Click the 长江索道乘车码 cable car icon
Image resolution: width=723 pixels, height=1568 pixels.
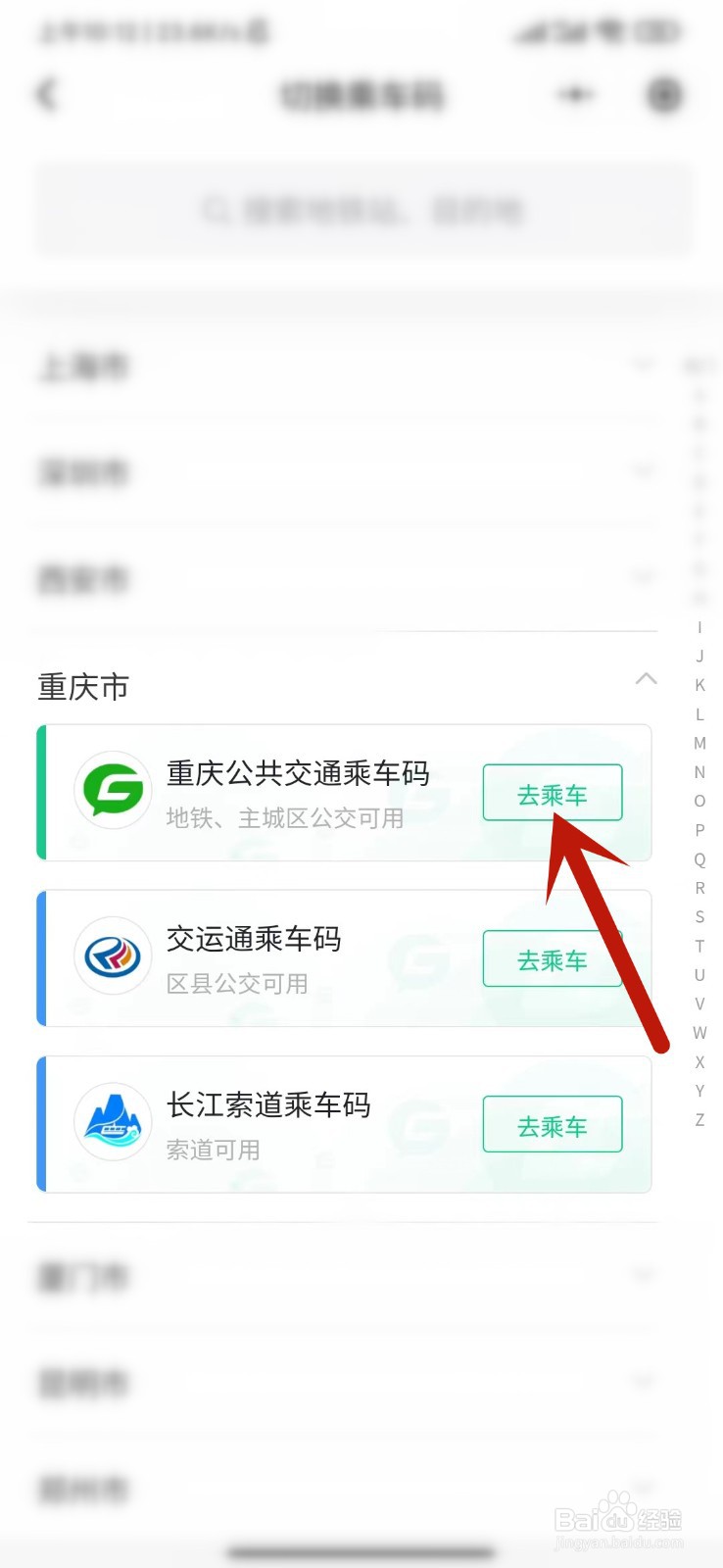pyautogui.click(x=113, y=1122)
